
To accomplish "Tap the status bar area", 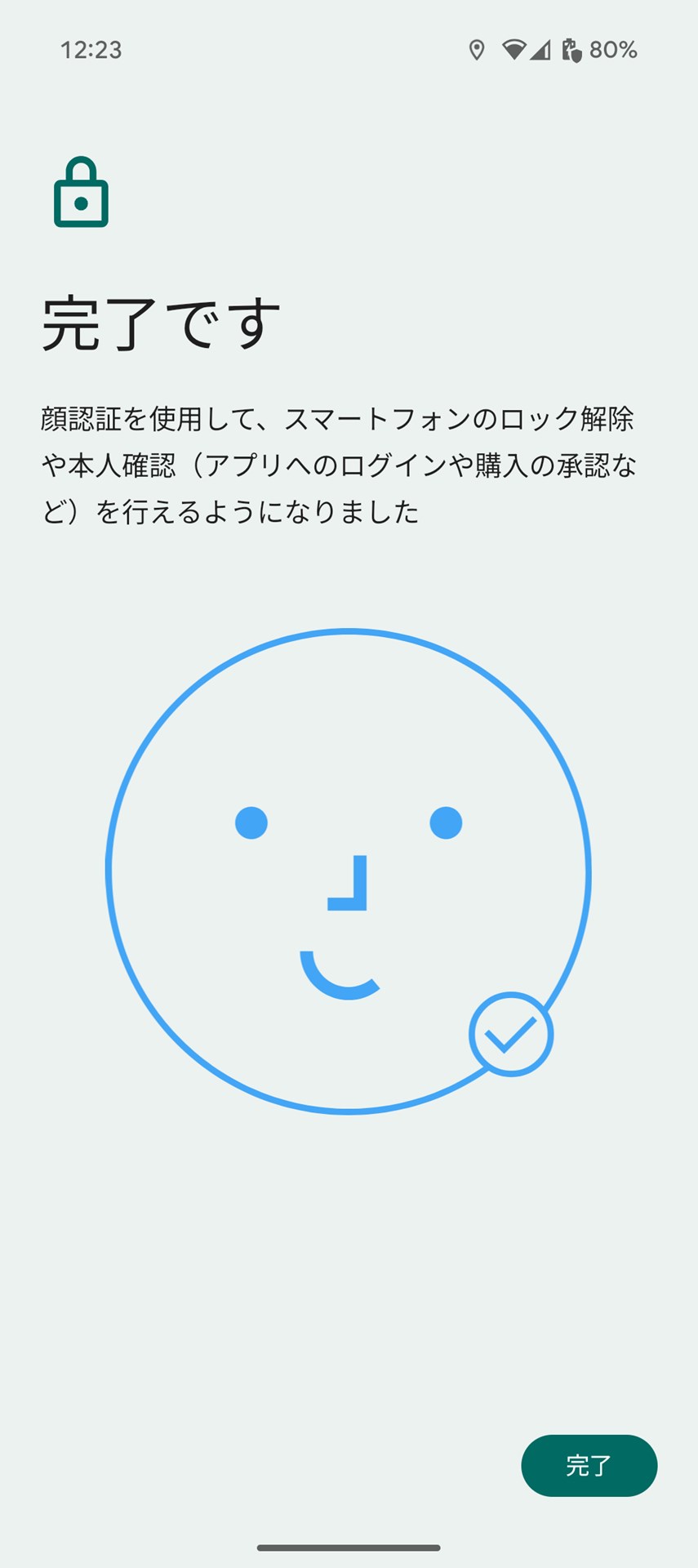I will pyautogui.click(x=349, y=51).
